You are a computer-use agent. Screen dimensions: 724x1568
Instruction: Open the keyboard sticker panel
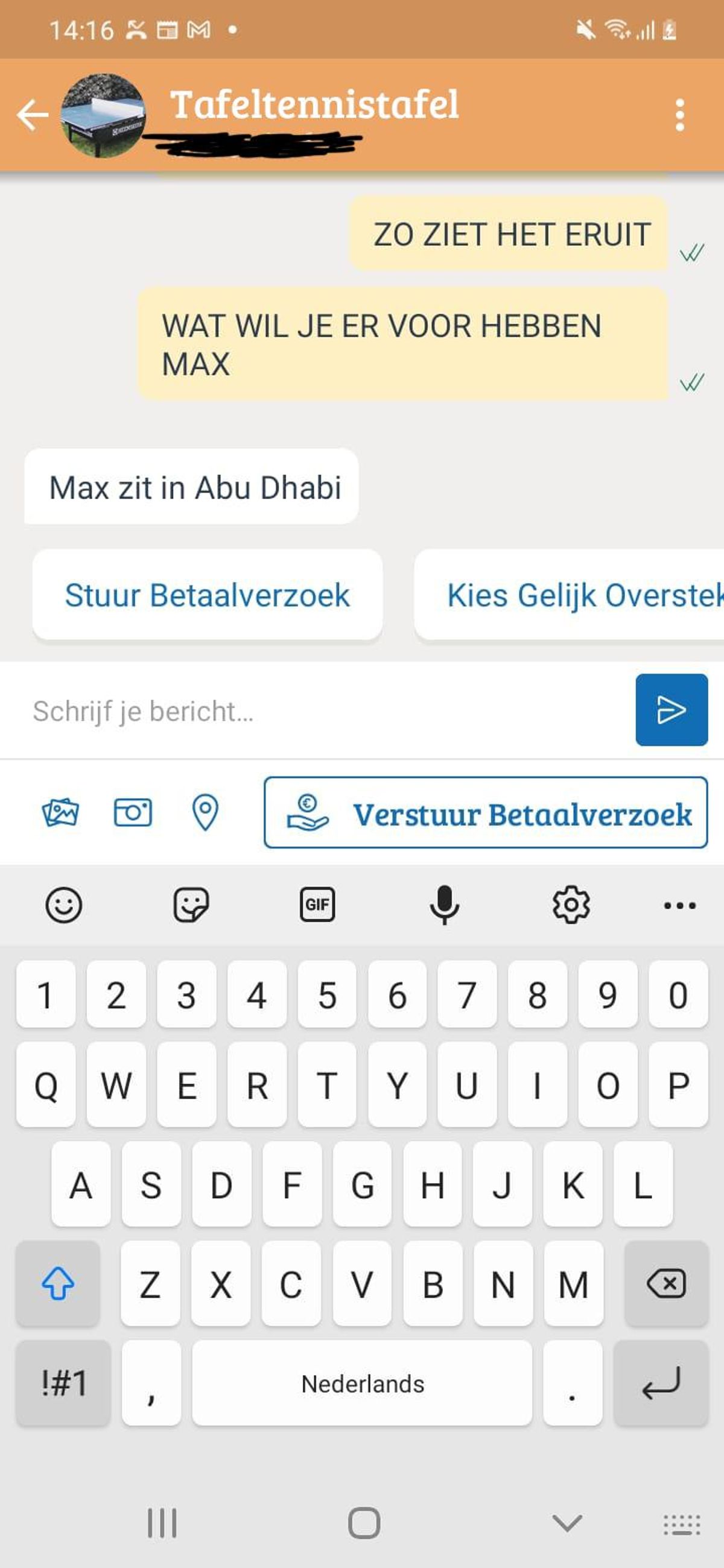point(191,905)
